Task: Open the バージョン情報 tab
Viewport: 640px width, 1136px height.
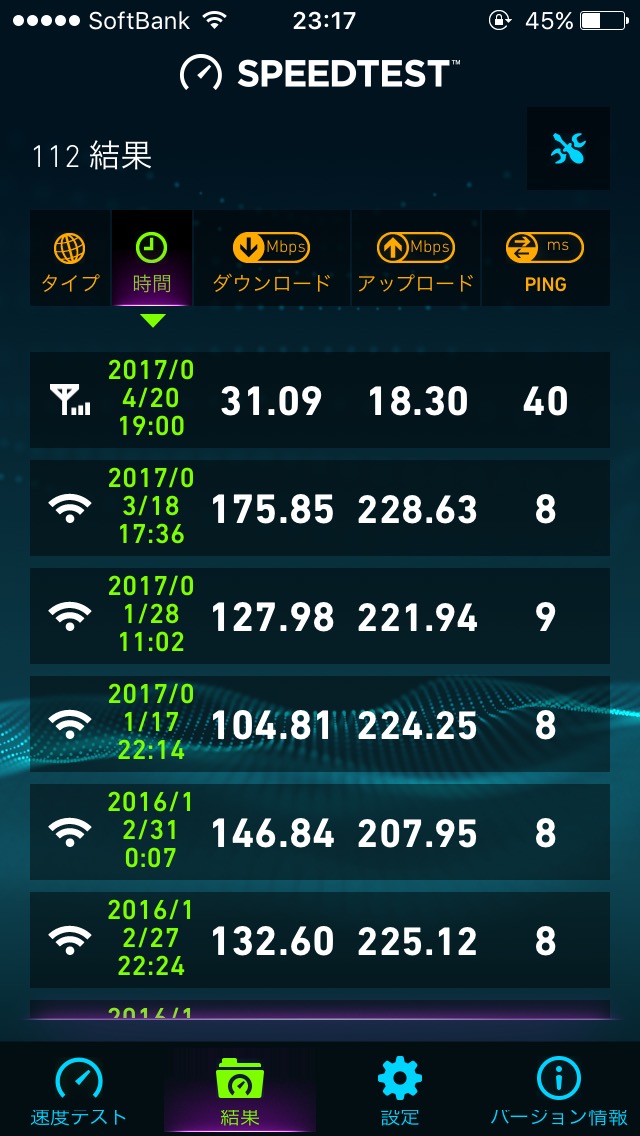Action: point(559,1090)
